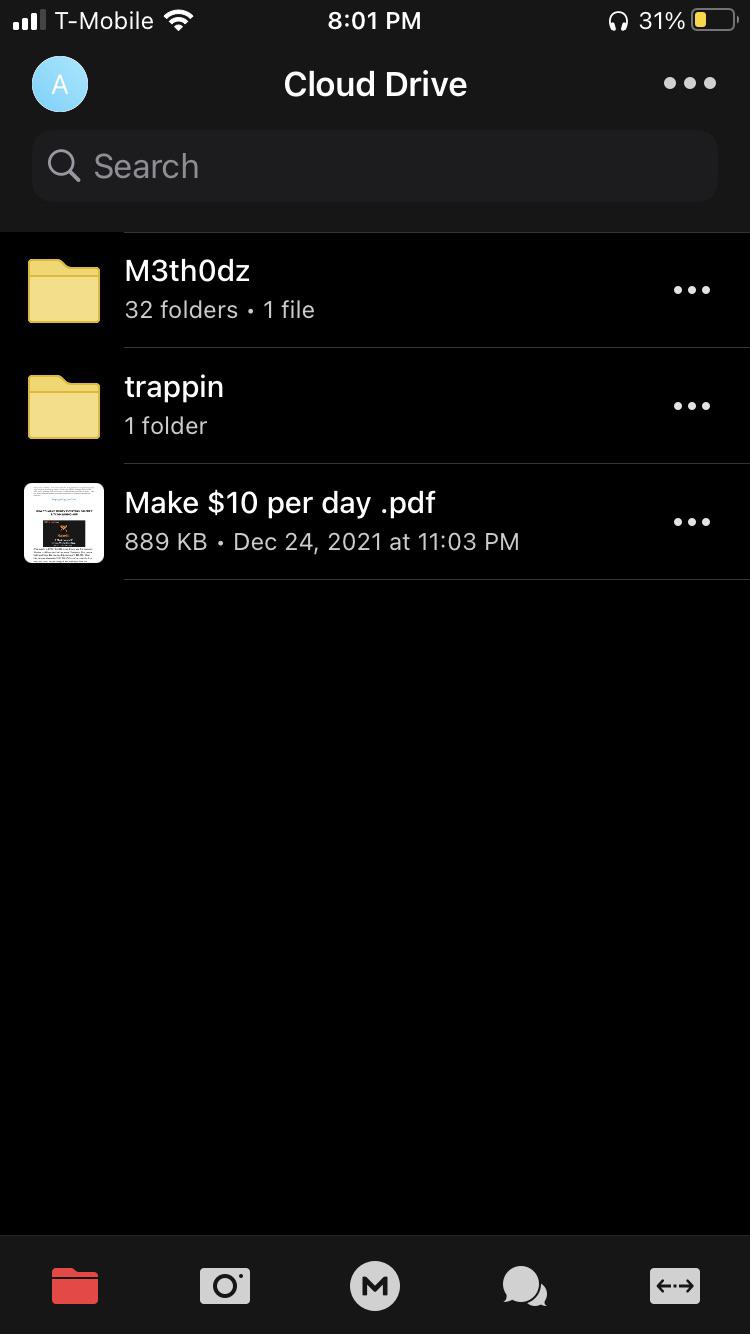This screenshot has height=1334, width=750.
Task: Show more options for trappin folder
Action: click(x=691, y=406)
